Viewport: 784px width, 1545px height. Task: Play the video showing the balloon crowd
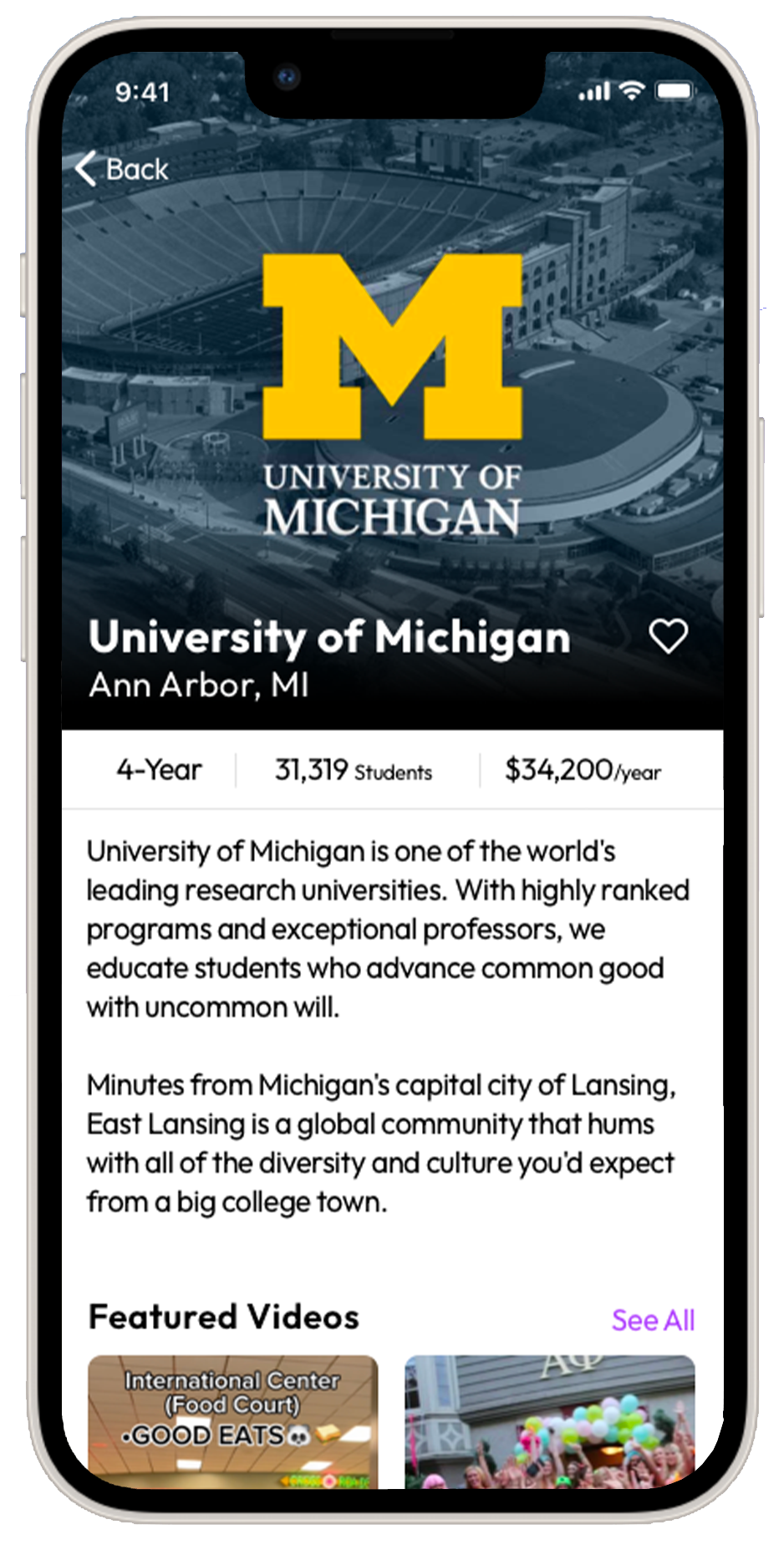tap(549, 1420)
